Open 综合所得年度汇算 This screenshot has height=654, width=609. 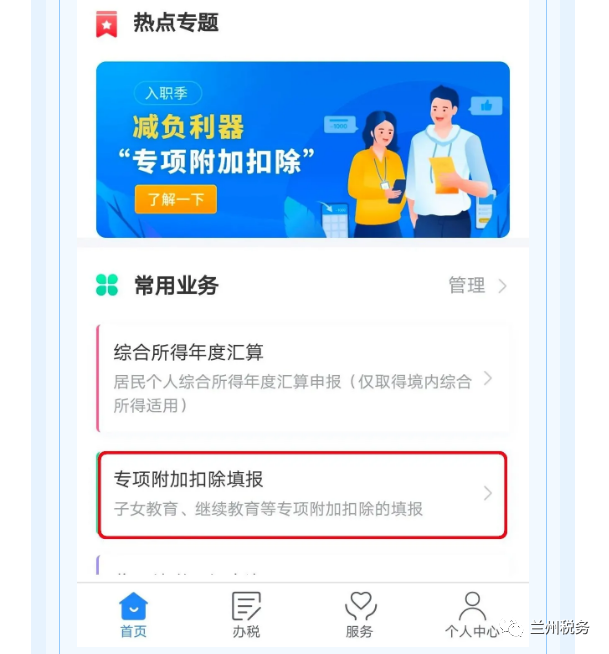point(302,378)
